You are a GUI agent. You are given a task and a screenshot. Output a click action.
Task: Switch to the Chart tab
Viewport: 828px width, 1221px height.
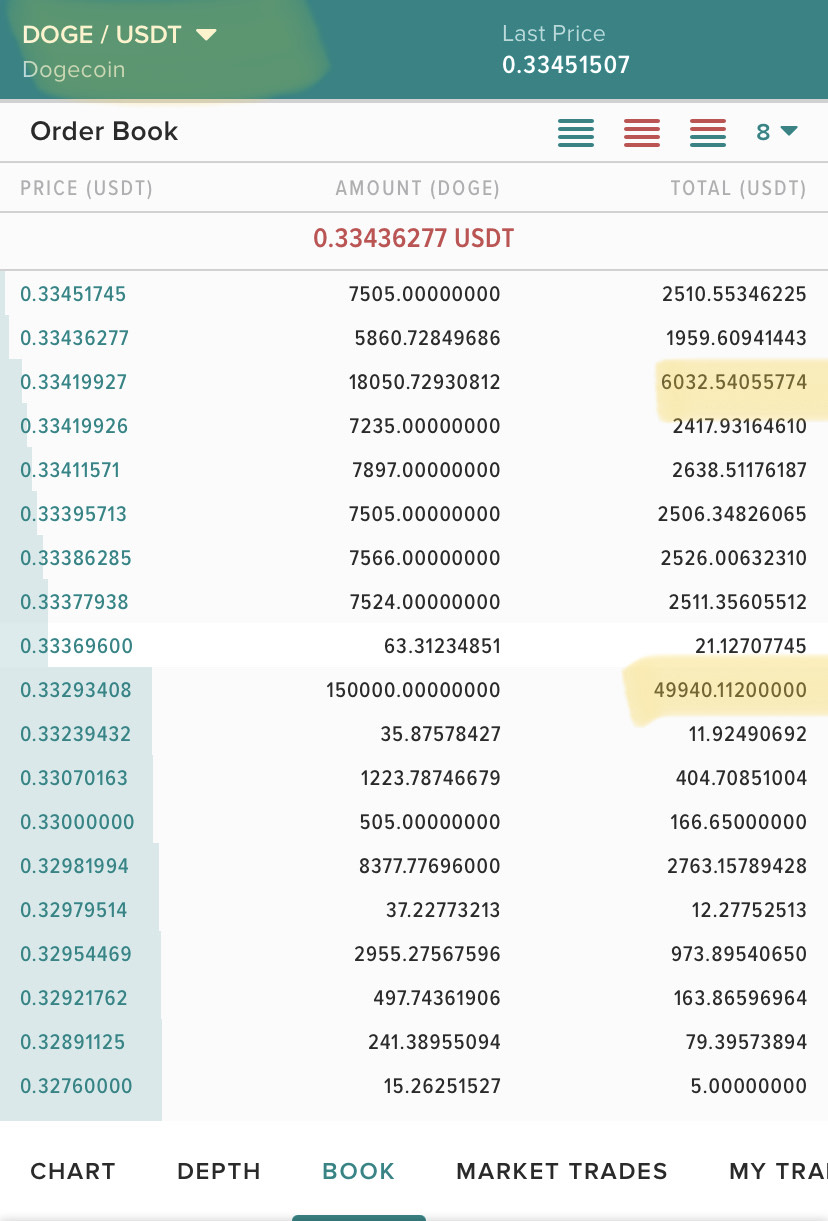click(x=73, y=1171)
